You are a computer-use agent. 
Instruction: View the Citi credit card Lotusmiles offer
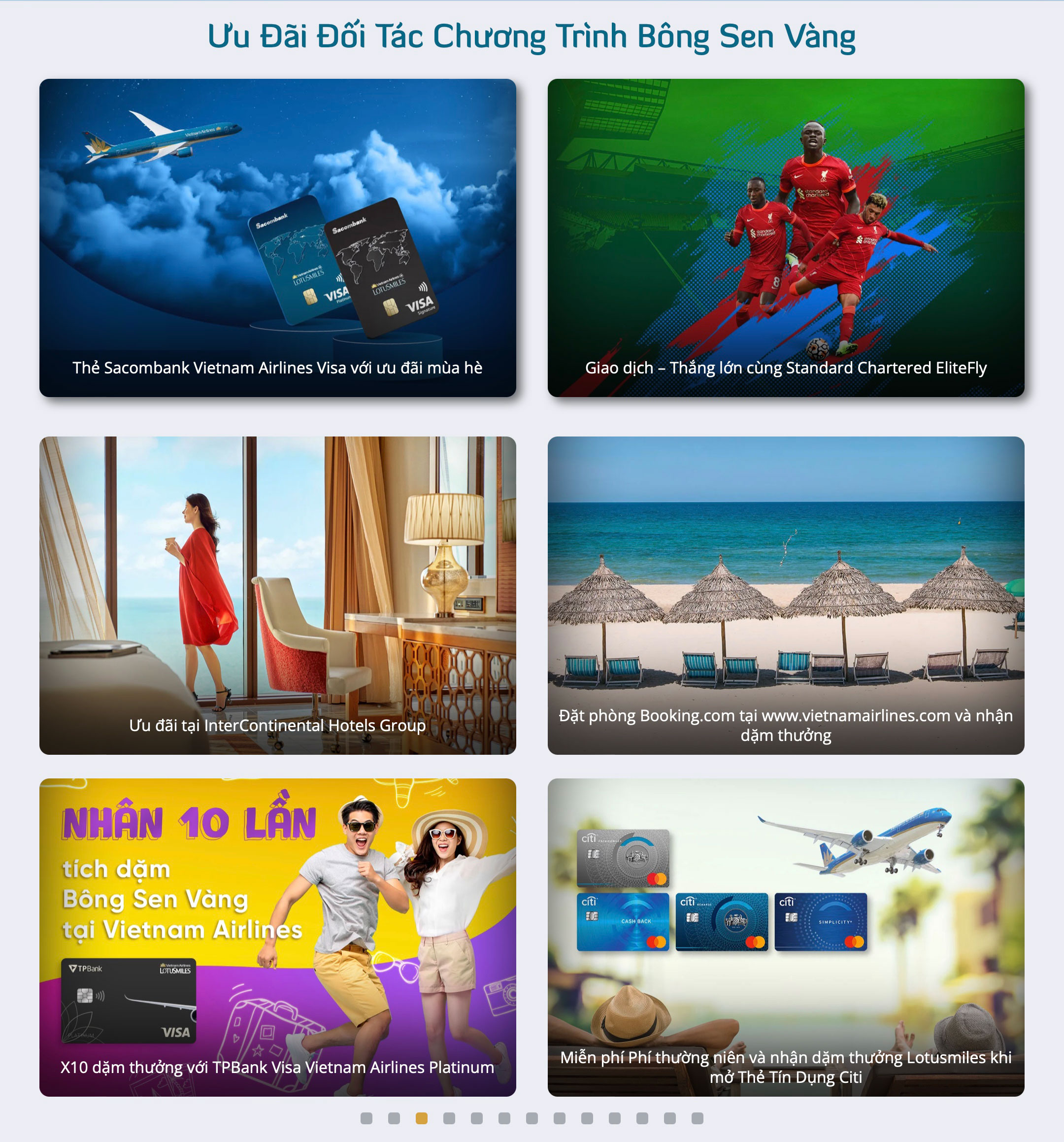click(785, 937)
